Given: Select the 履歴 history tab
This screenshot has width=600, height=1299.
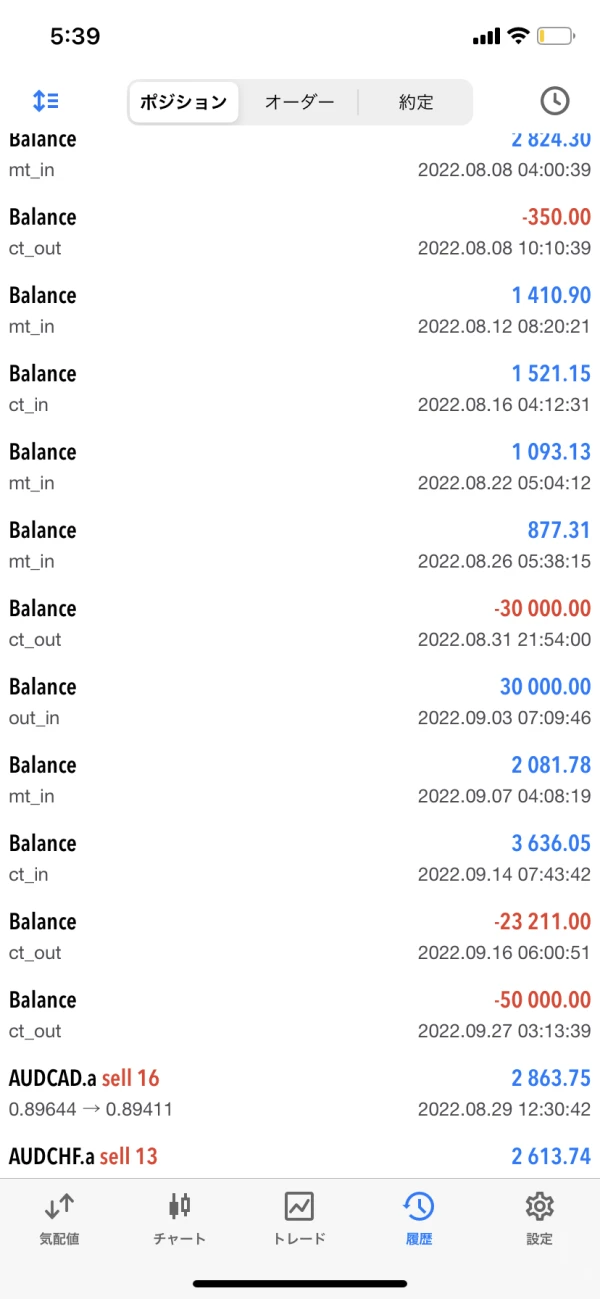Looking at the screenshot, I should 419,1218.
